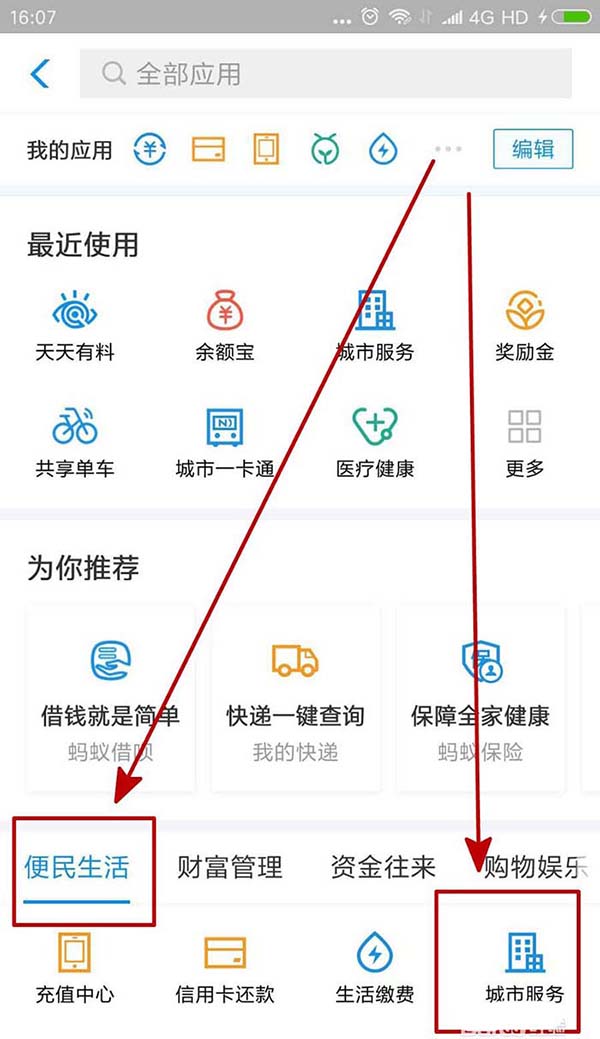
Task: Switch to the 财富管理 tab
Action: tap(229, 866)
